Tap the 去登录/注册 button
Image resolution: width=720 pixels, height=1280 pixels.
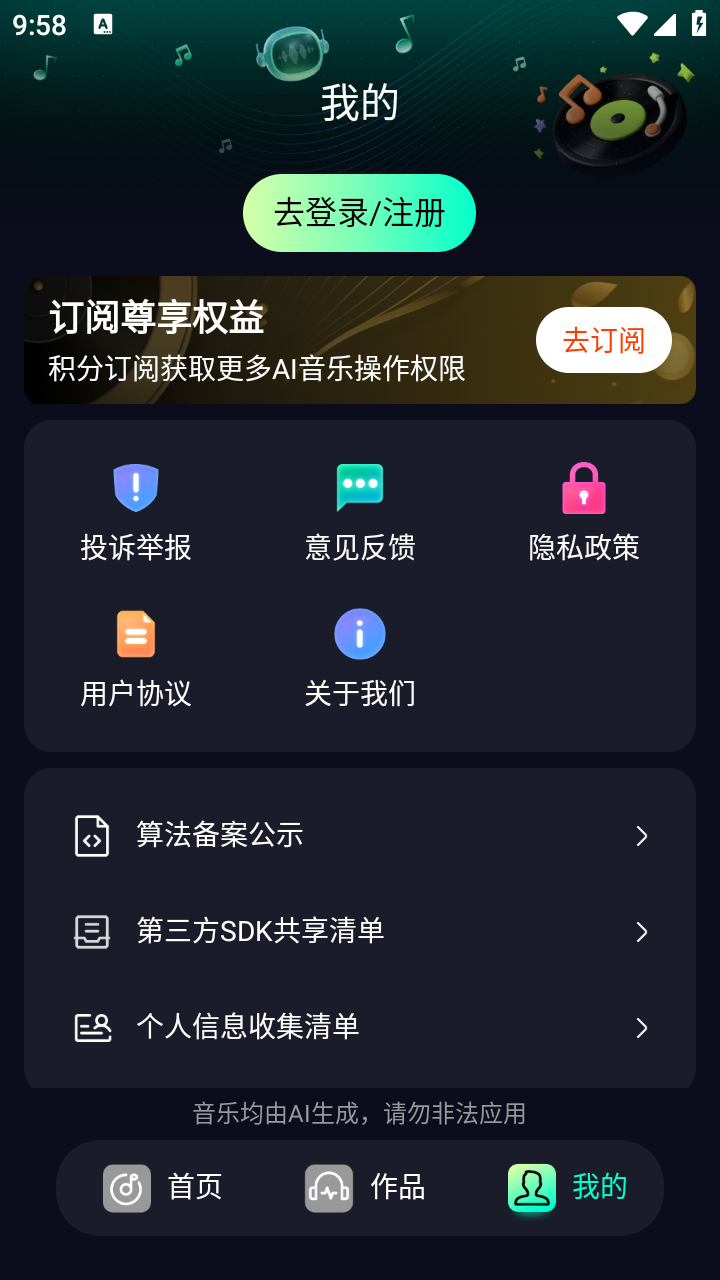click(x=359, y=212)
